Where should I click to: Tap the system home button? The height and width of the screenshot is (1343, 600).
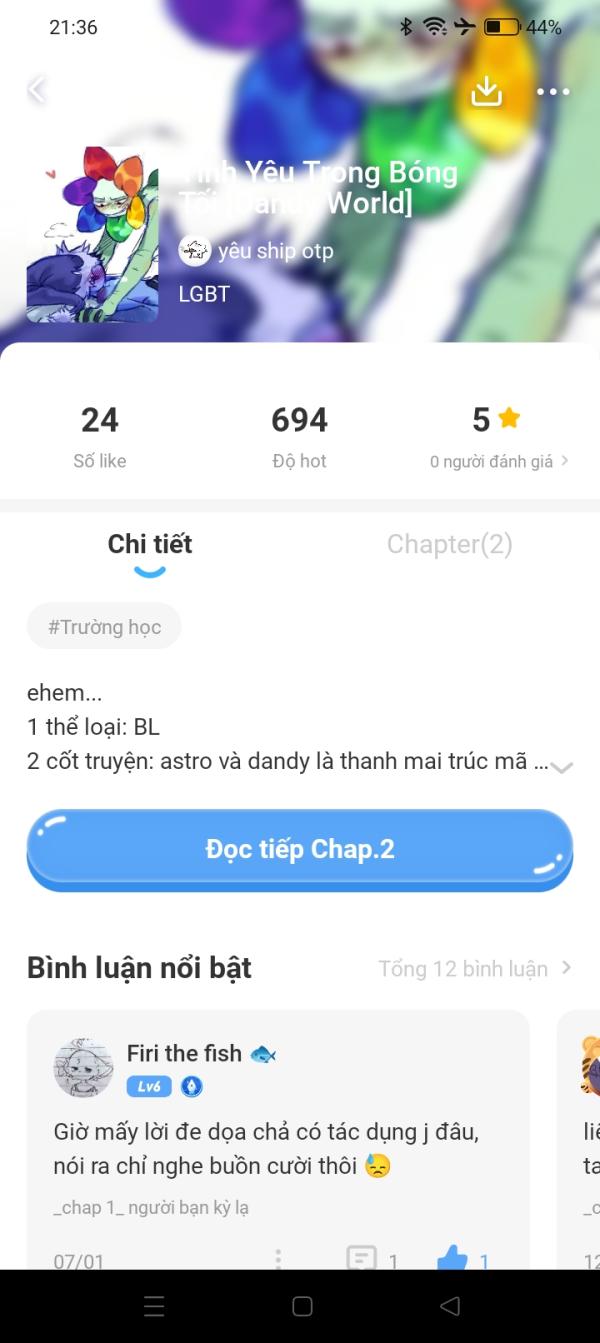[302, 1306]
